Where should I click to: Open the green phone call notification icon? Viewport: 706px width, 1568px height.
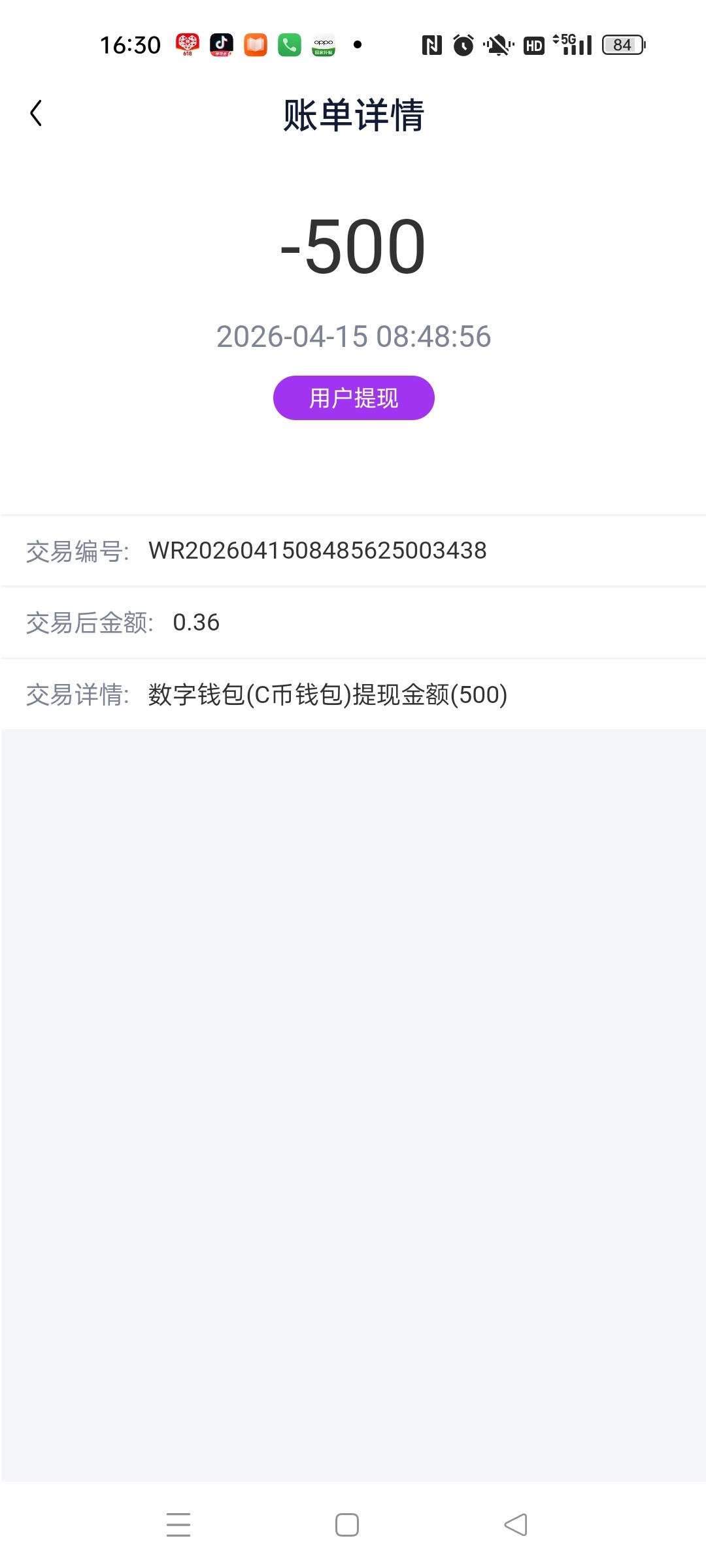coord(290,44)
